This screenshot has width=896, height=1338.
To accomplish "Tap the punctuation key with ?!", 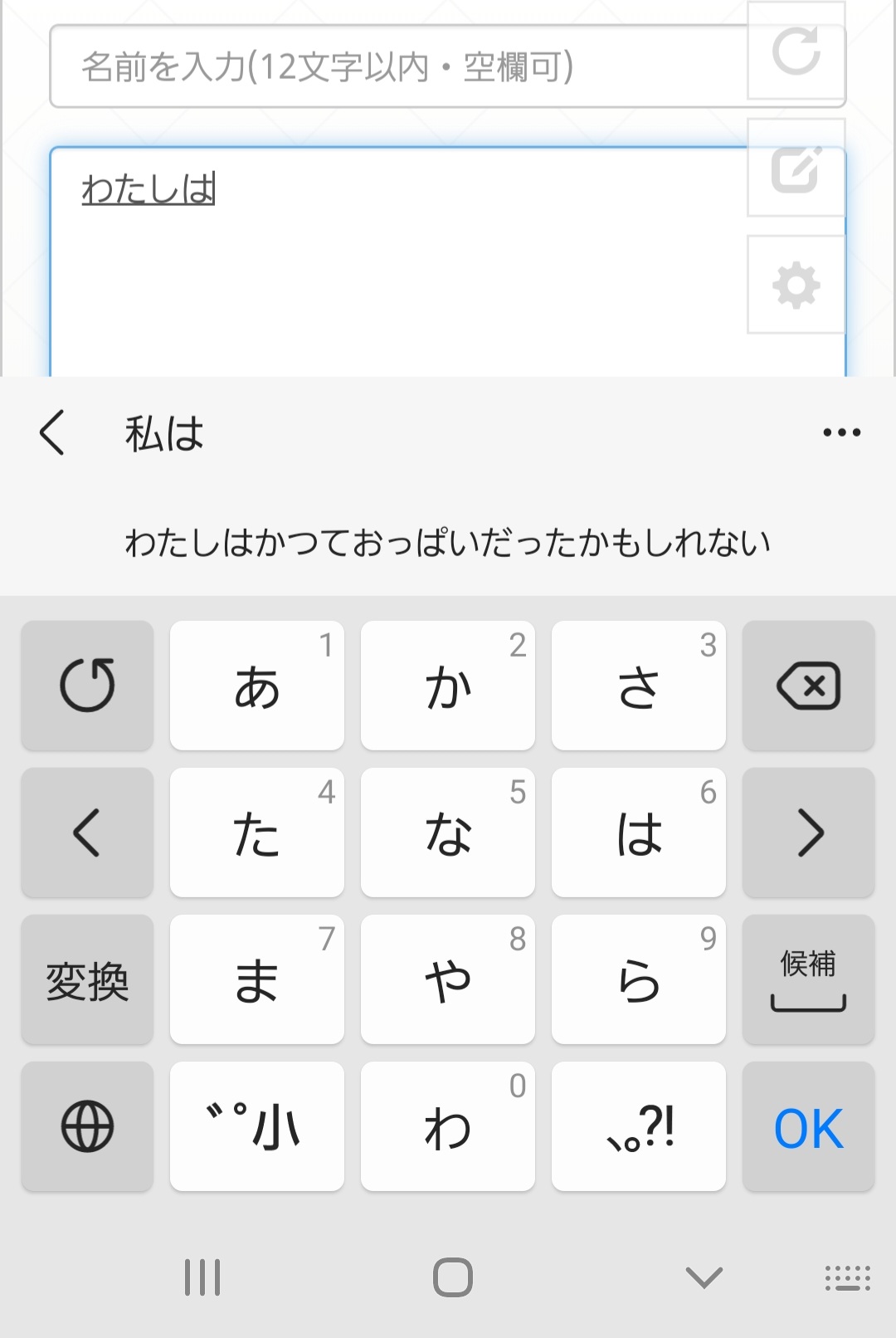I will click(638, 1127).
